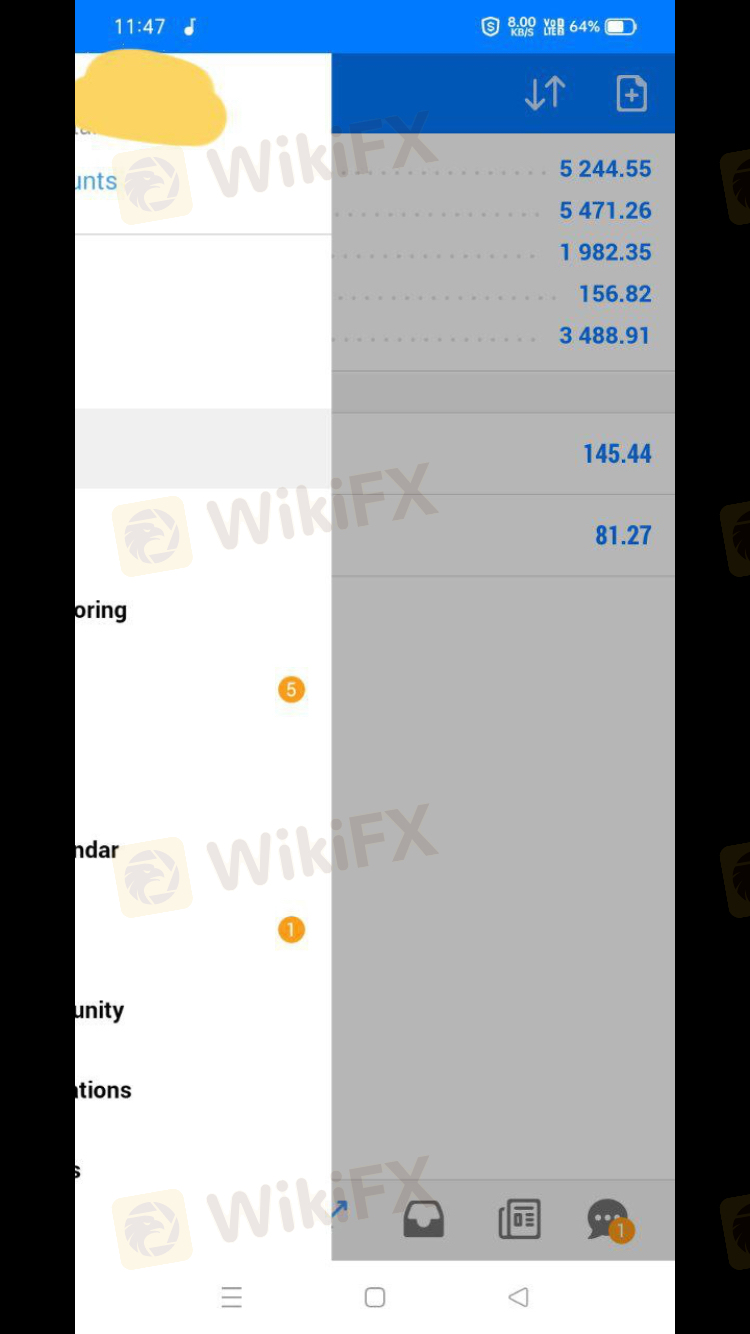750x1334 pixels.
Task: Open the position row showing 145.44
Action: click(503, 454)
